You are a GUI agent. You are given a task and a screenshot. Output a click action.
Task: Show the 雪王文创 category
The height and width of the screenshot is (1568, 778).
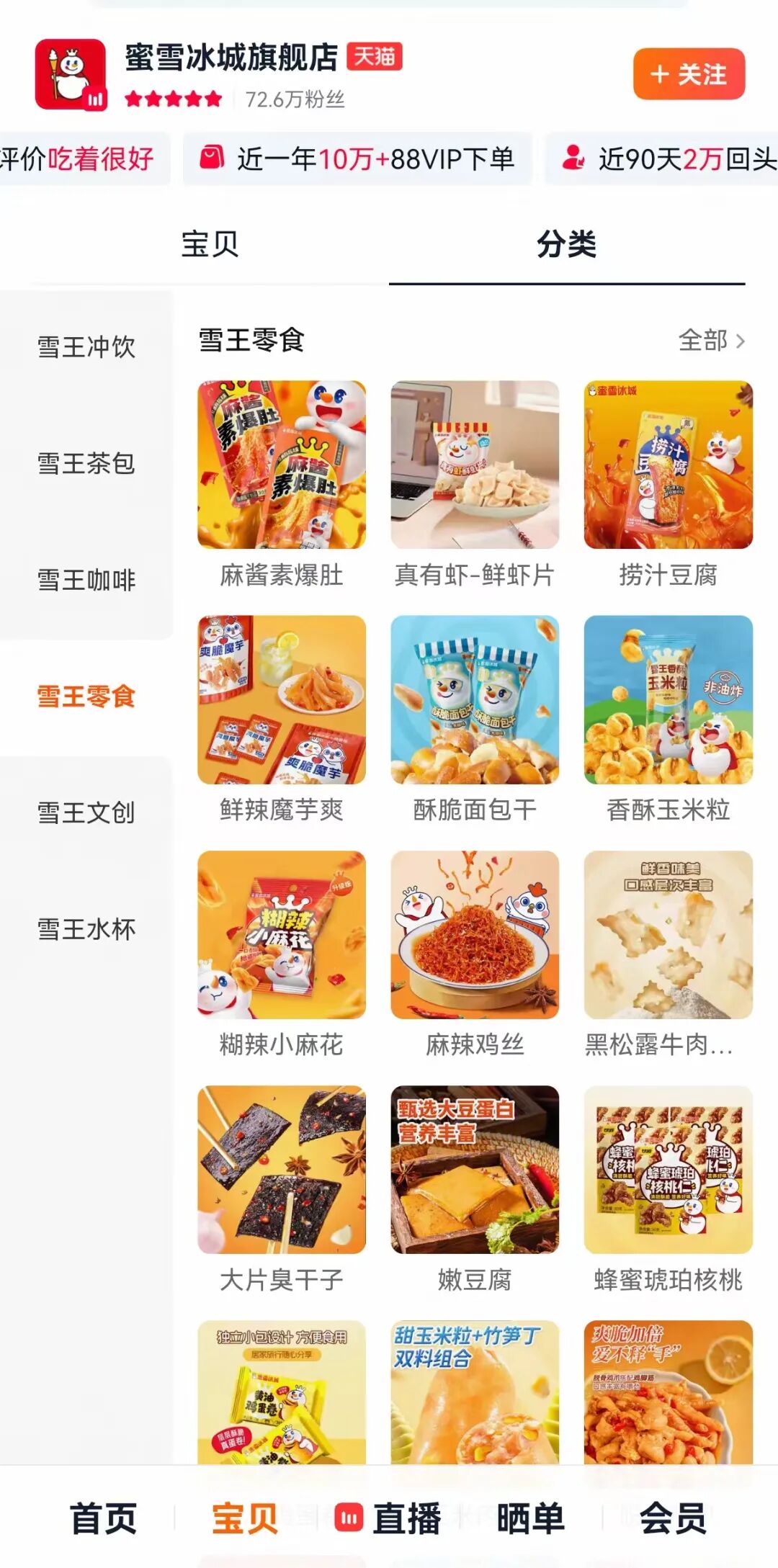click(x=86, y=813)
